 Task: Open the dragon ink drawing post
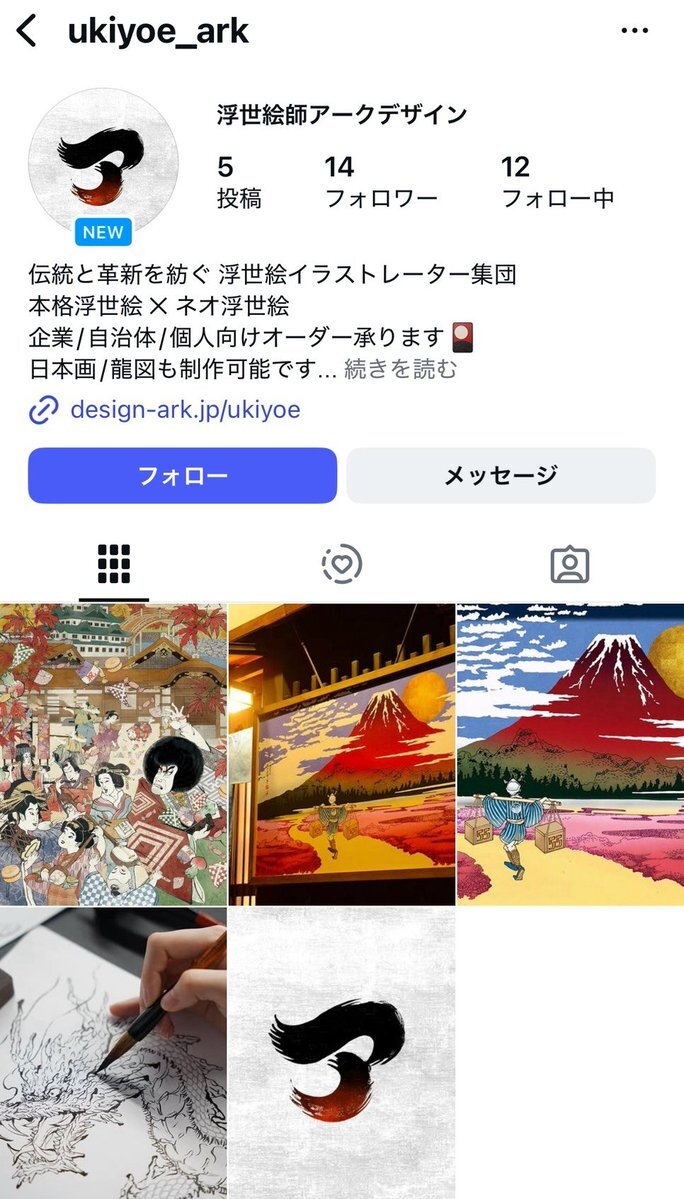[x=113, y=1053]
